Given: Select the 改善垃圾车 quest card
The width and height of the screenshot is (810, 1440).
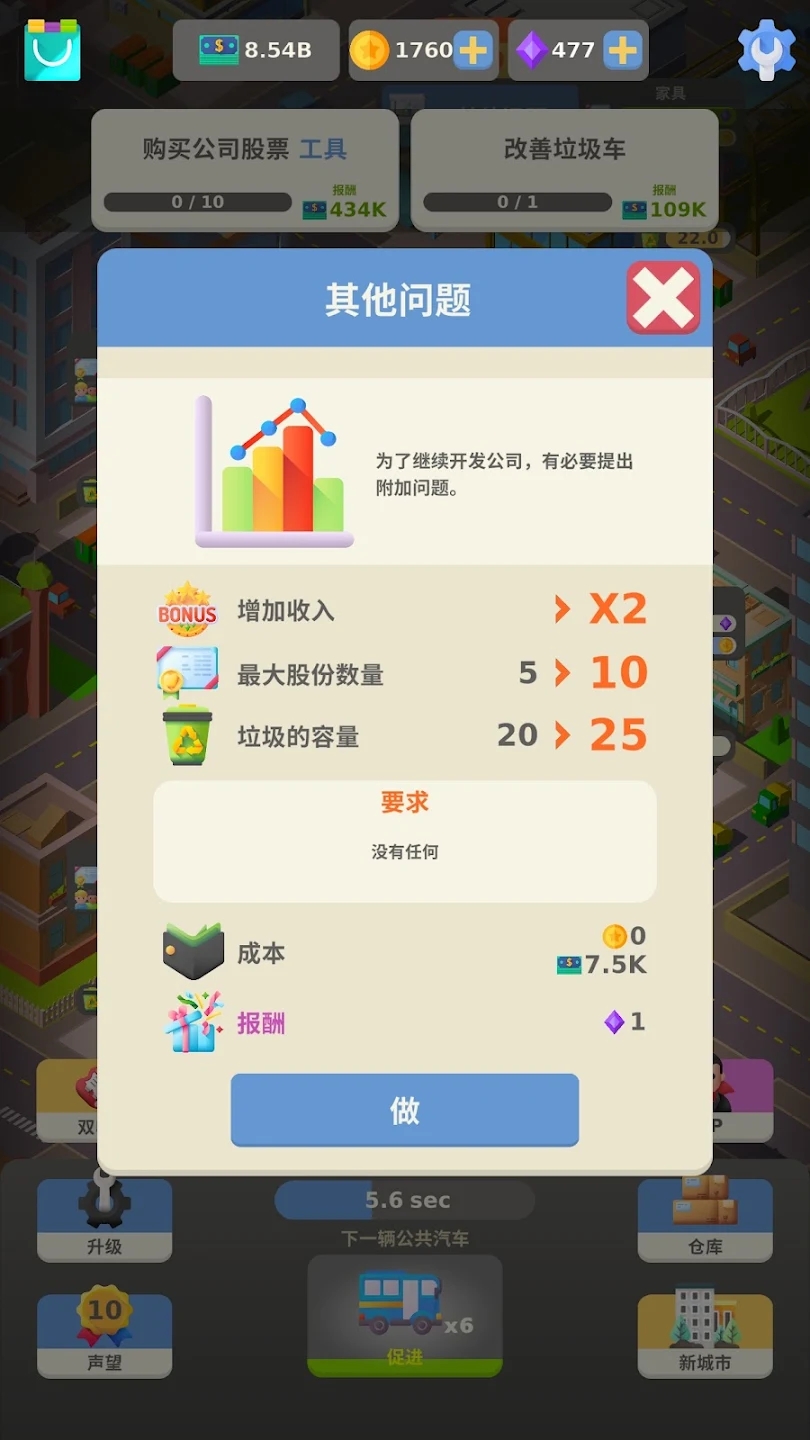Looking at the screenshot, I should click(564, 170).
